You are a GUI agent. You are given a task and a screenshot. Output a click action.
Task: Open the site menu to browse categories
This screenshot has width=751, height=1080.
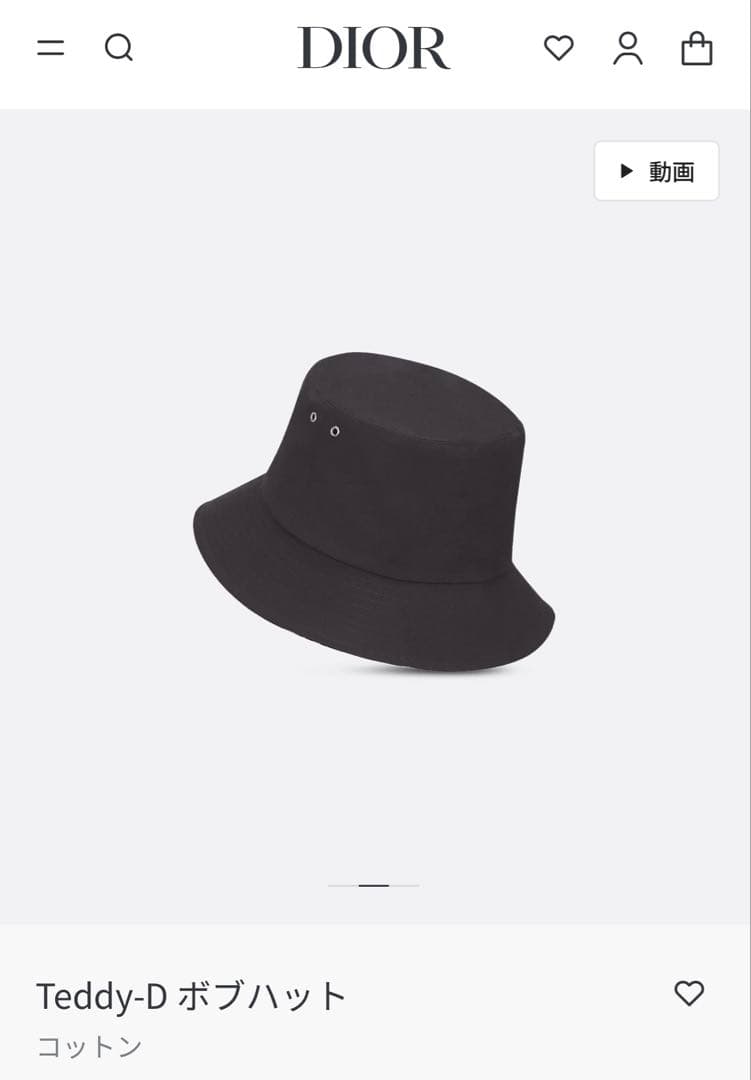click(x=49, y=48)
